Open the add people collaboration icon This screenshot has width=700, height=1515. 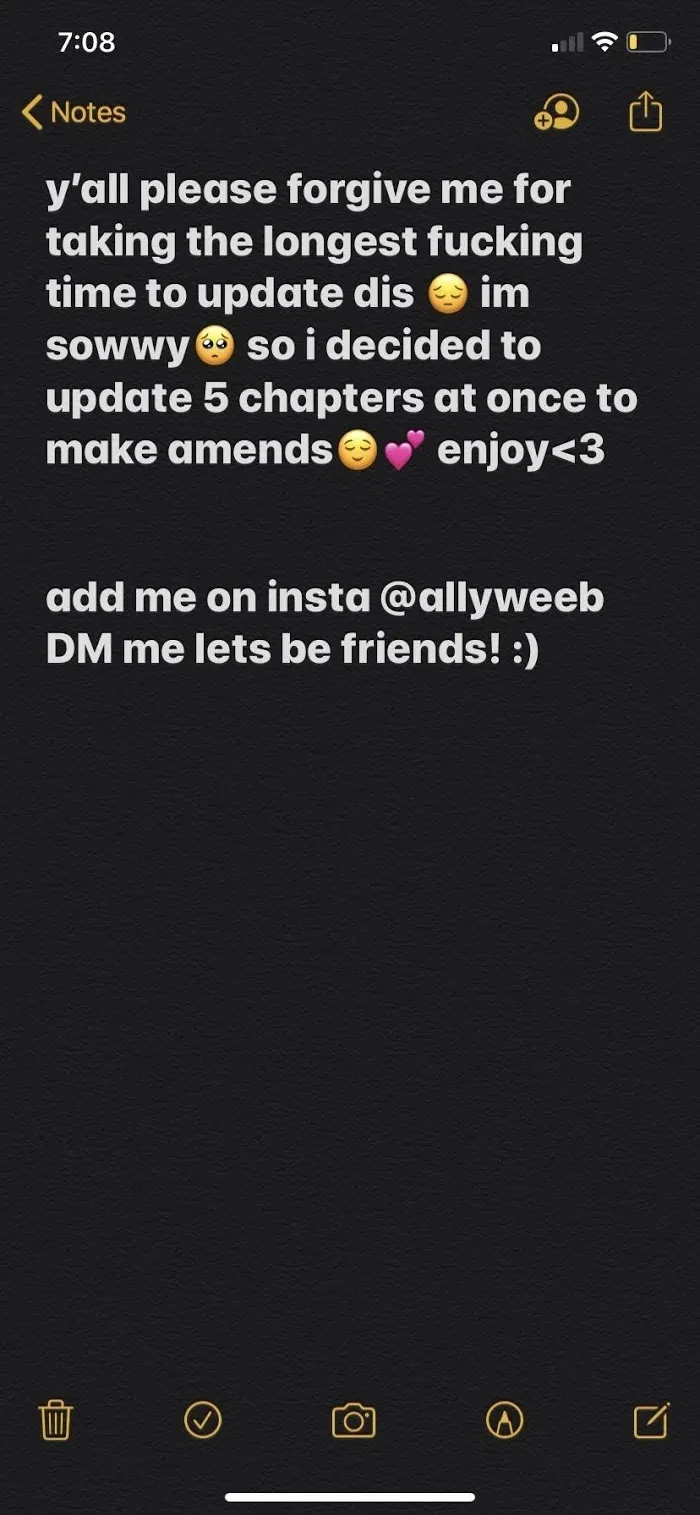(x=556, y=112)
